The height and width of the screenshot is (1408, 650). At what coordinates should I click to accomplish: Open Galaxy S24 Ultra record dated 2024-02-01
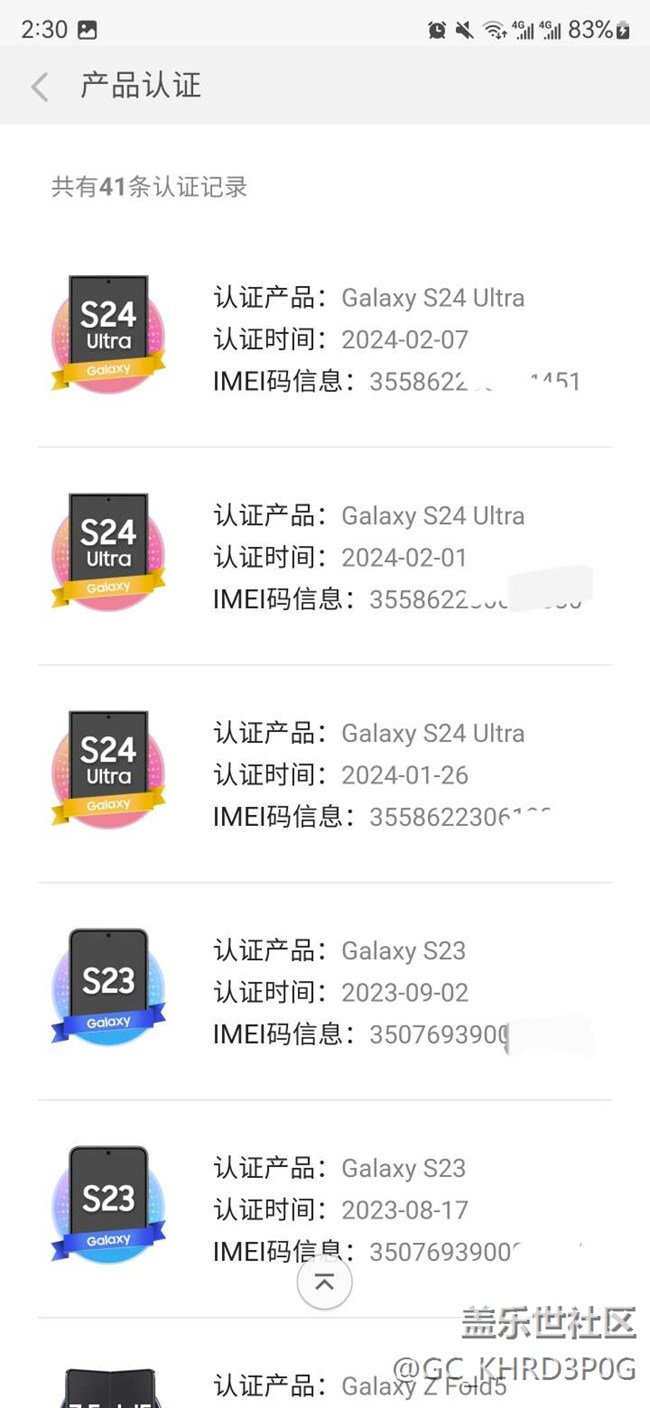325,557
